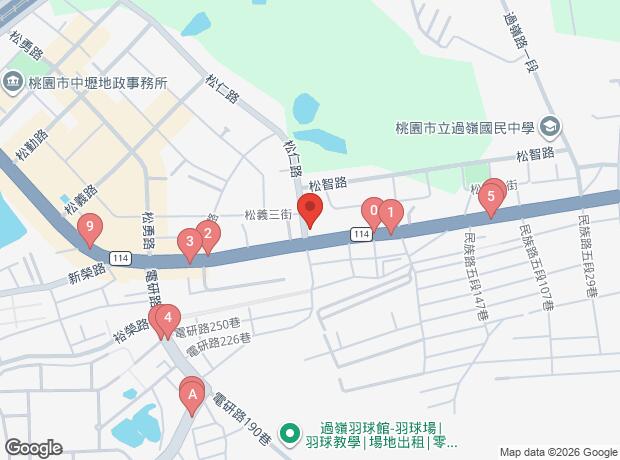Open the map marker numbered 4
Screen dimensions: 620x460
pos(168,318)
